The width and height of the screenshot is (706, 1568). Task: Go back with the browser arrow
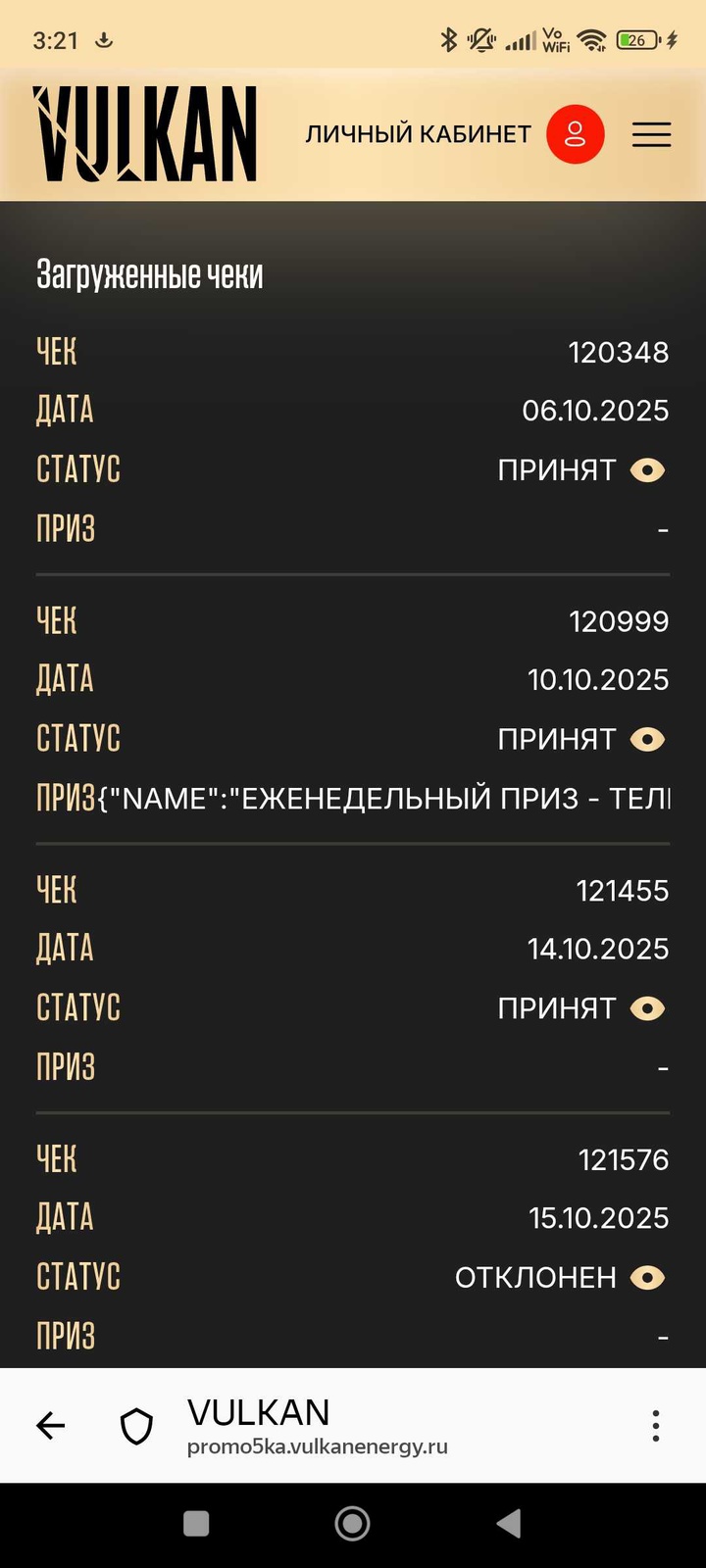(50, 1426)
